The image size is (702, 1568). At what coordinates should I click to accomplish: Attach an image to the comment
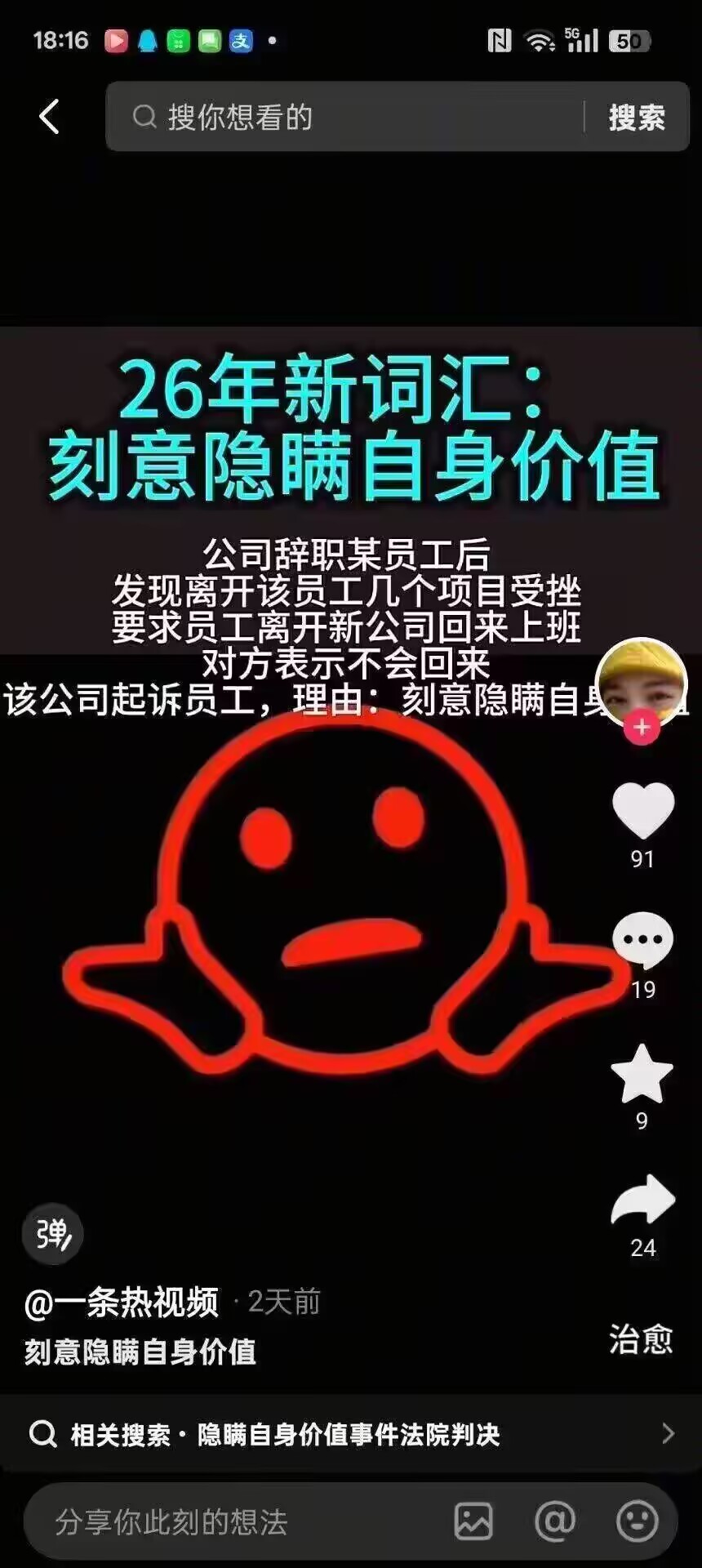[473, 1521]
